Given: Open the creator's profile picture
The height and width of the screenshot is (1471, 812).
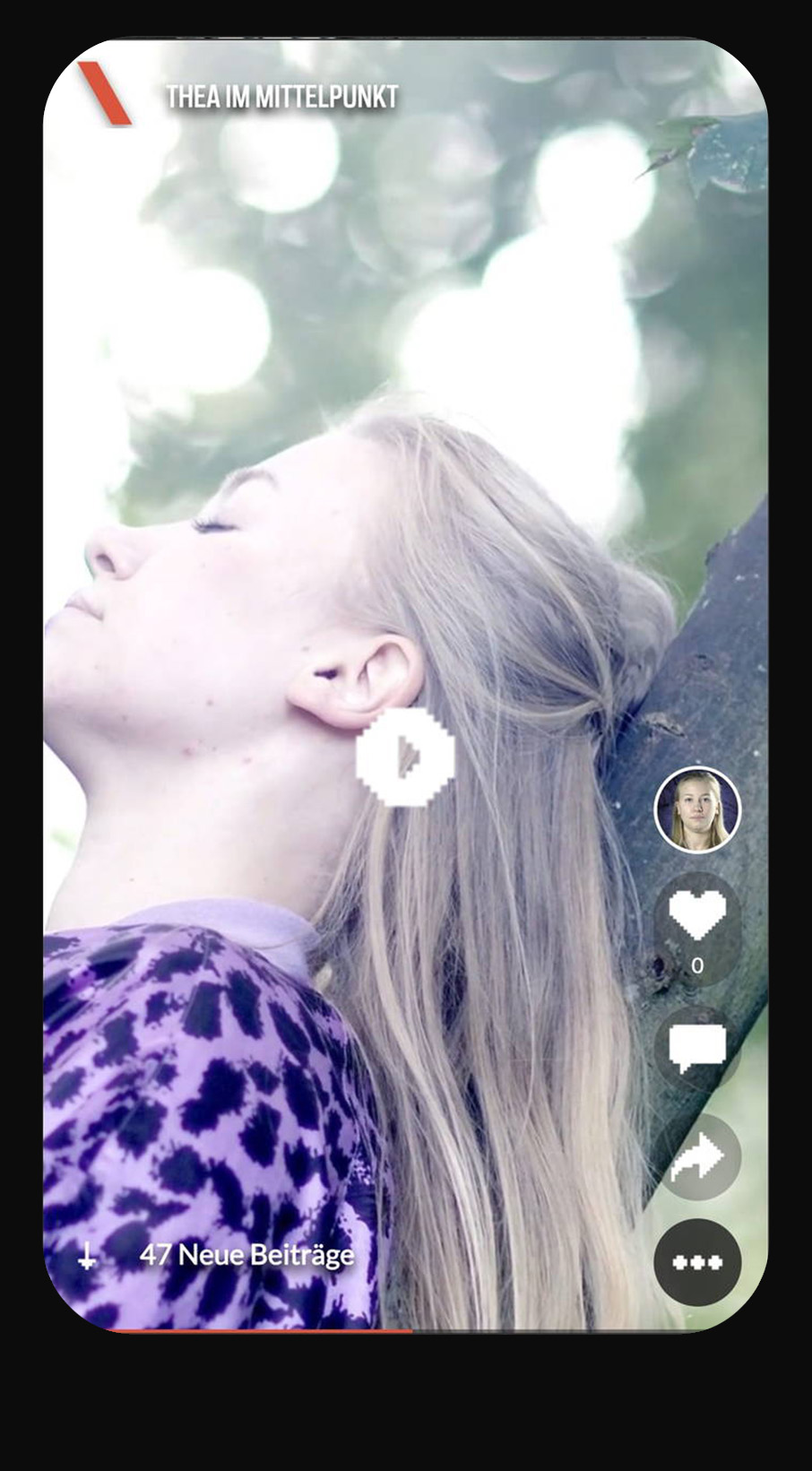Looking at the screenshot, I should pos(697,809).
